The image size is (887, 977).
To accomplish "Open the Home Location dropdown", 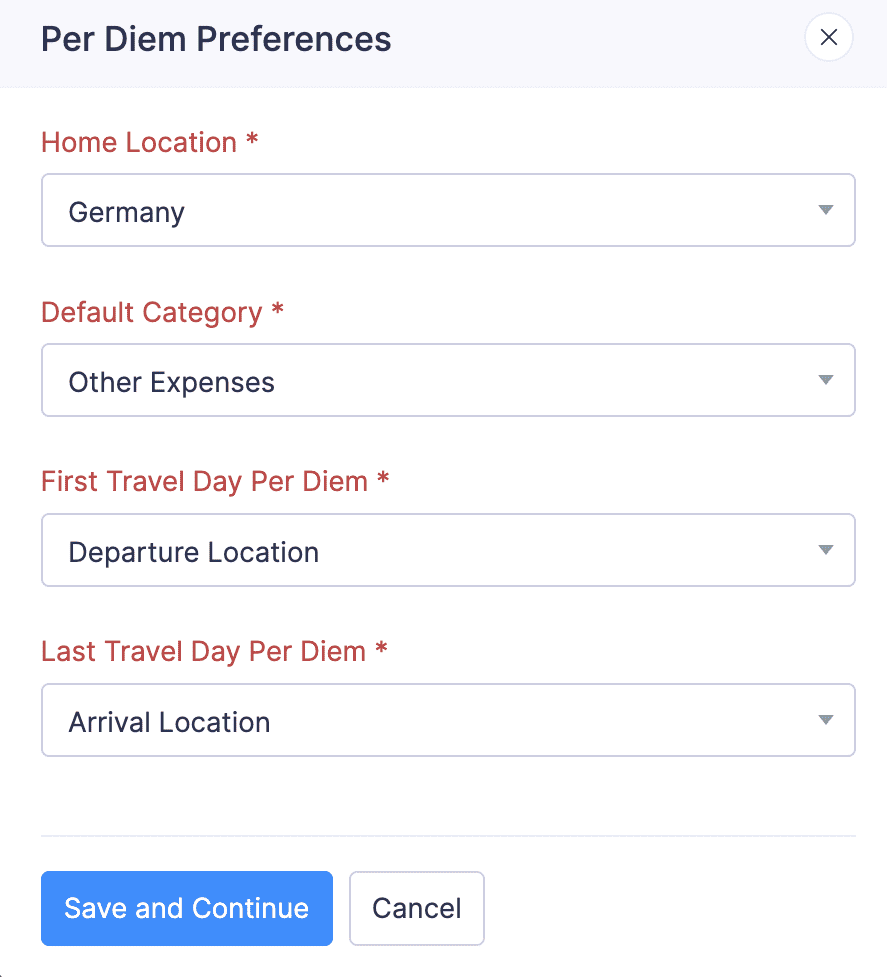I will click(x=448, y=210).
